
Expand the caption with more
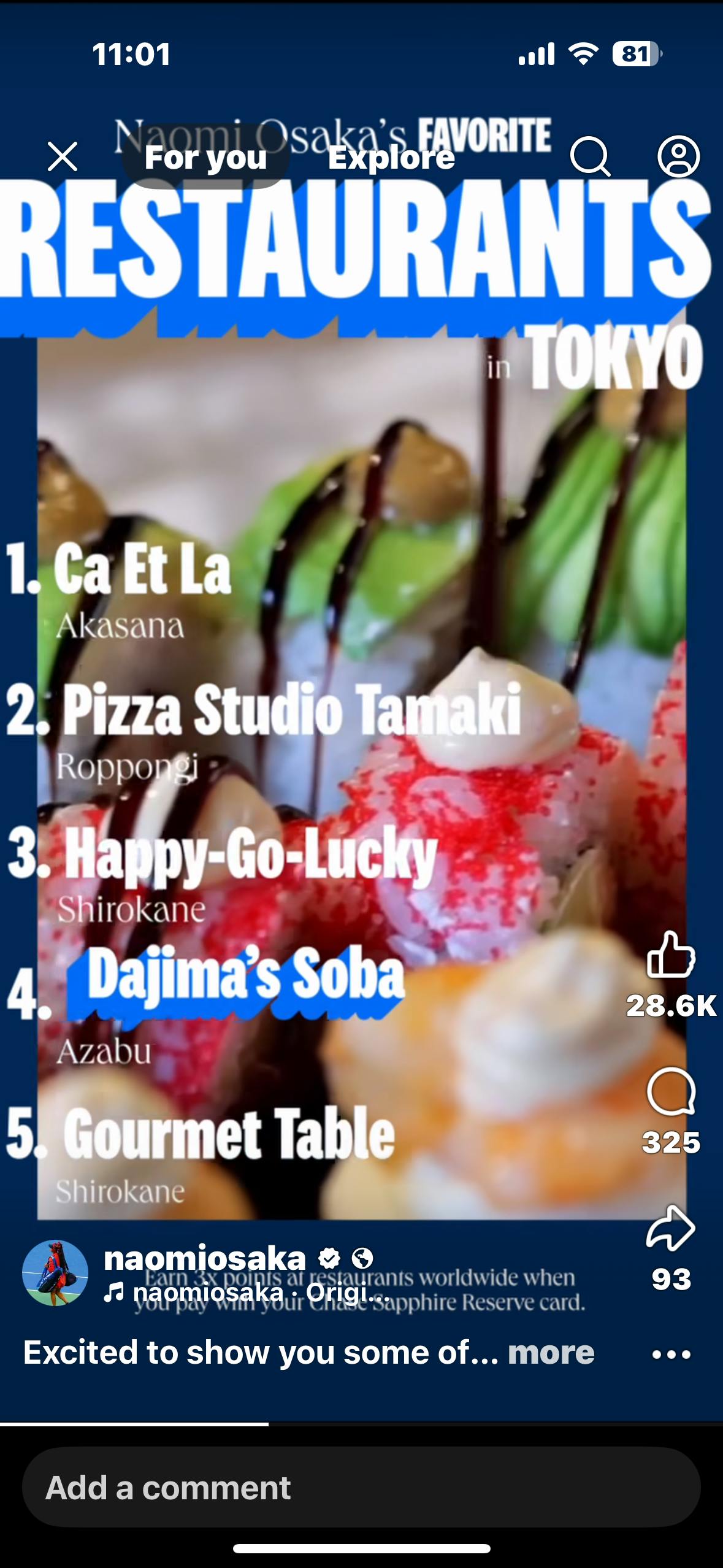551,1352
